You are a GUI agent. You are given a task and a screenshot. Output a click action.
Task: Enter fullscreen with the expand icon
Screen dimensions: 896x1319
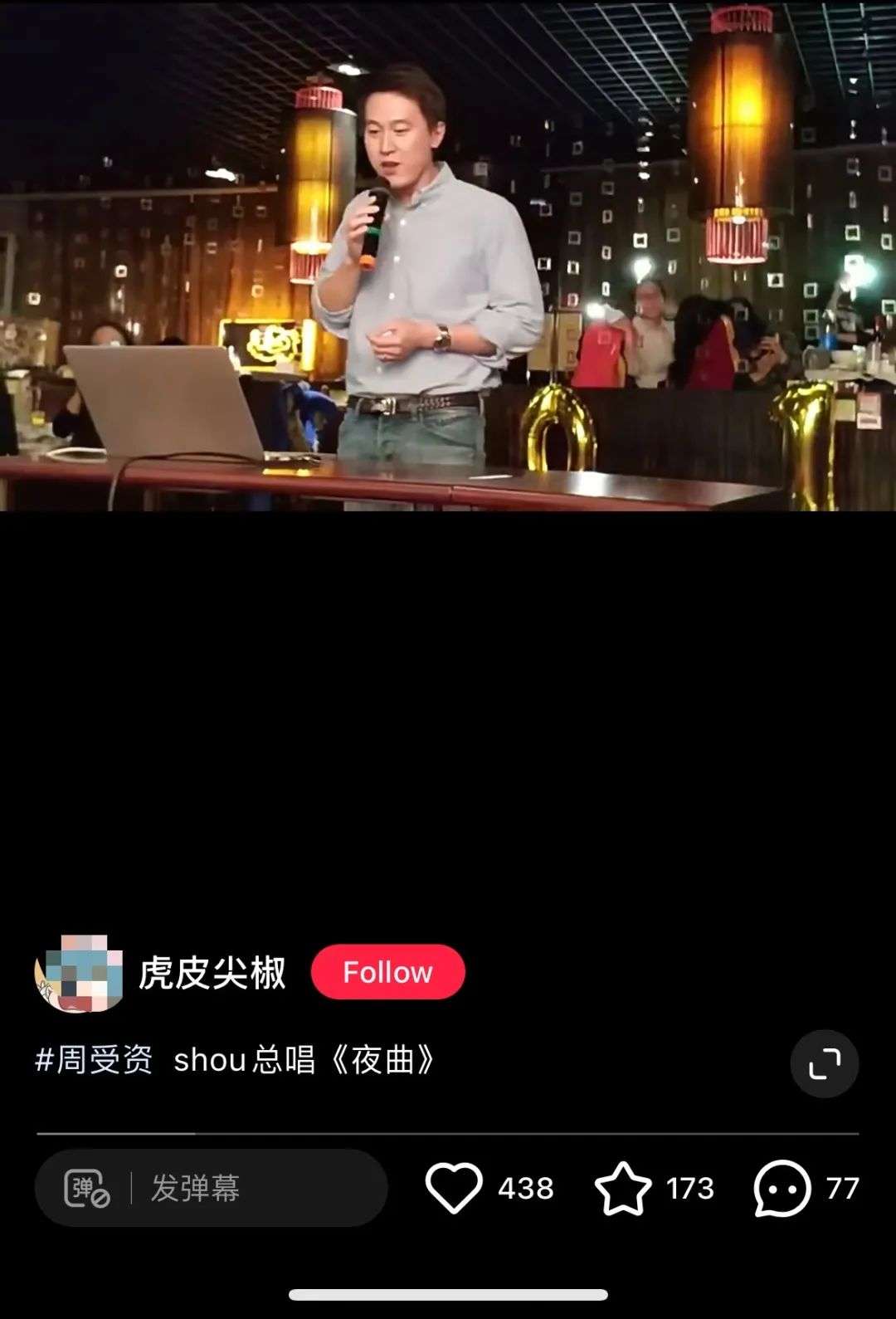point(824,1063)
